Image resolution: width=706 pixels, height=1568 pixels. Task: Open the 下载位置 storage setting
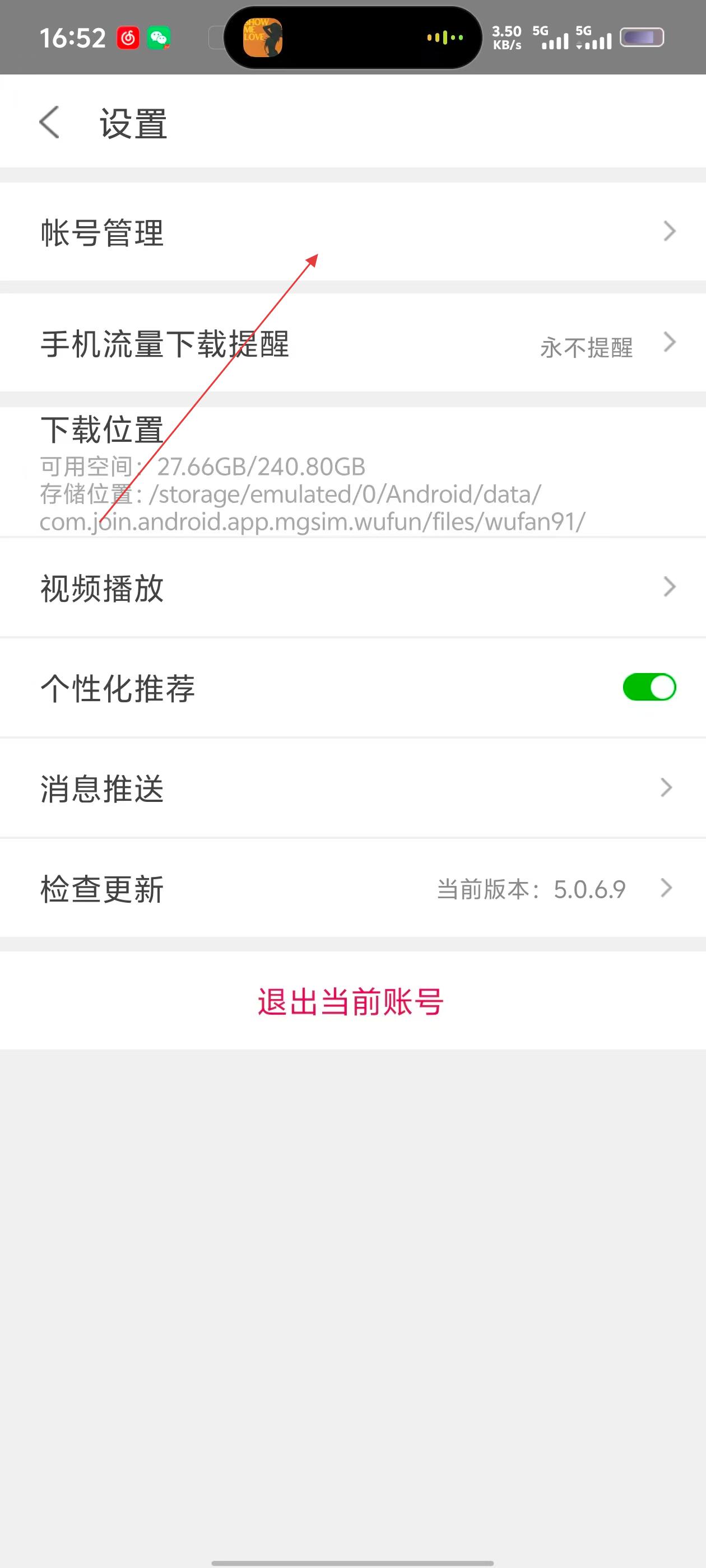pyautogui.click(x=352, y=472)
